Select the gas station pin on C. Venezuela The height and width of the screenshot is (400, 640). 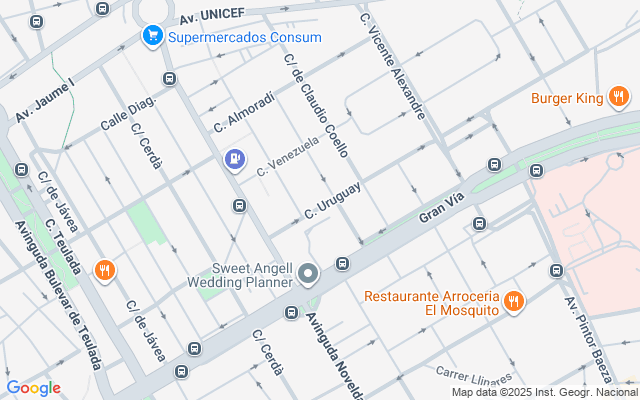(234, 158)
